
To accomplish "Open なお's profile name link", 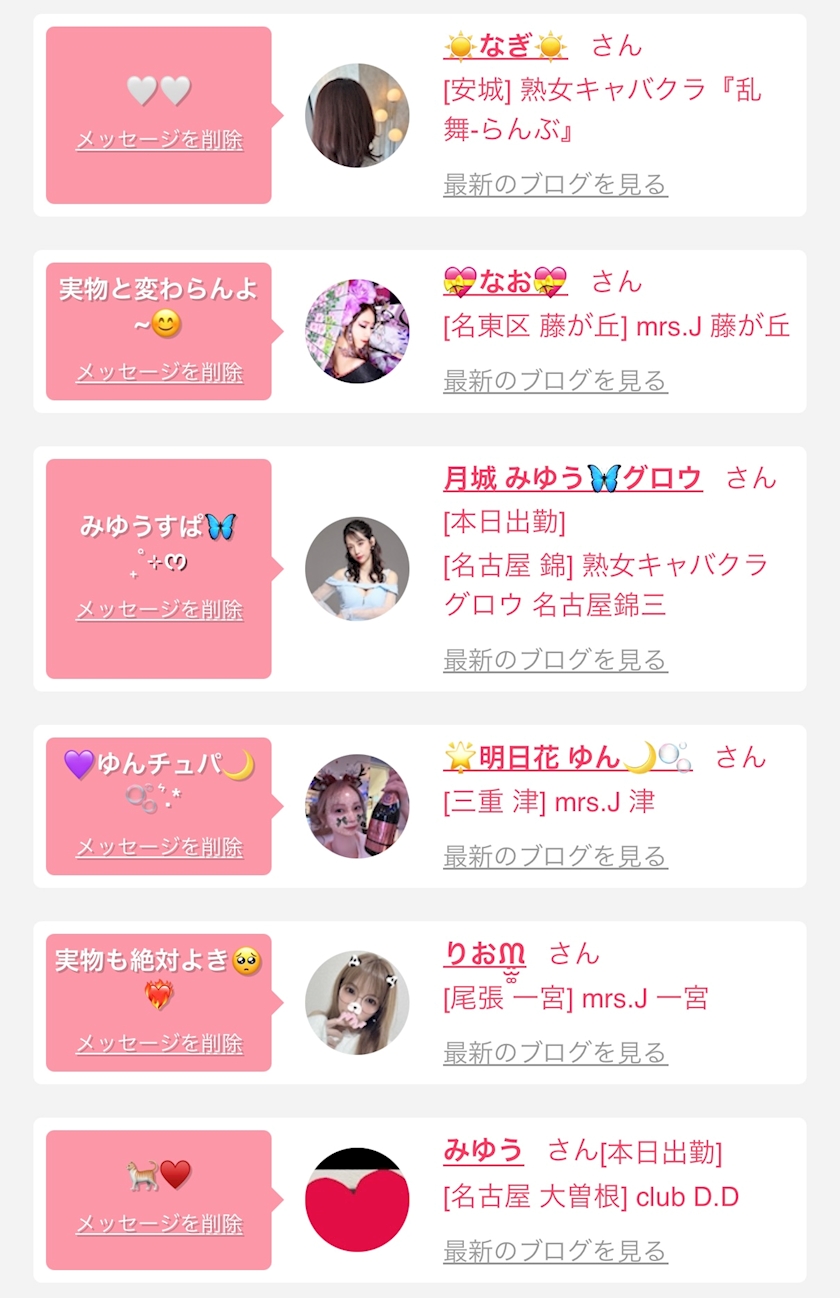I will coord(505,281).
